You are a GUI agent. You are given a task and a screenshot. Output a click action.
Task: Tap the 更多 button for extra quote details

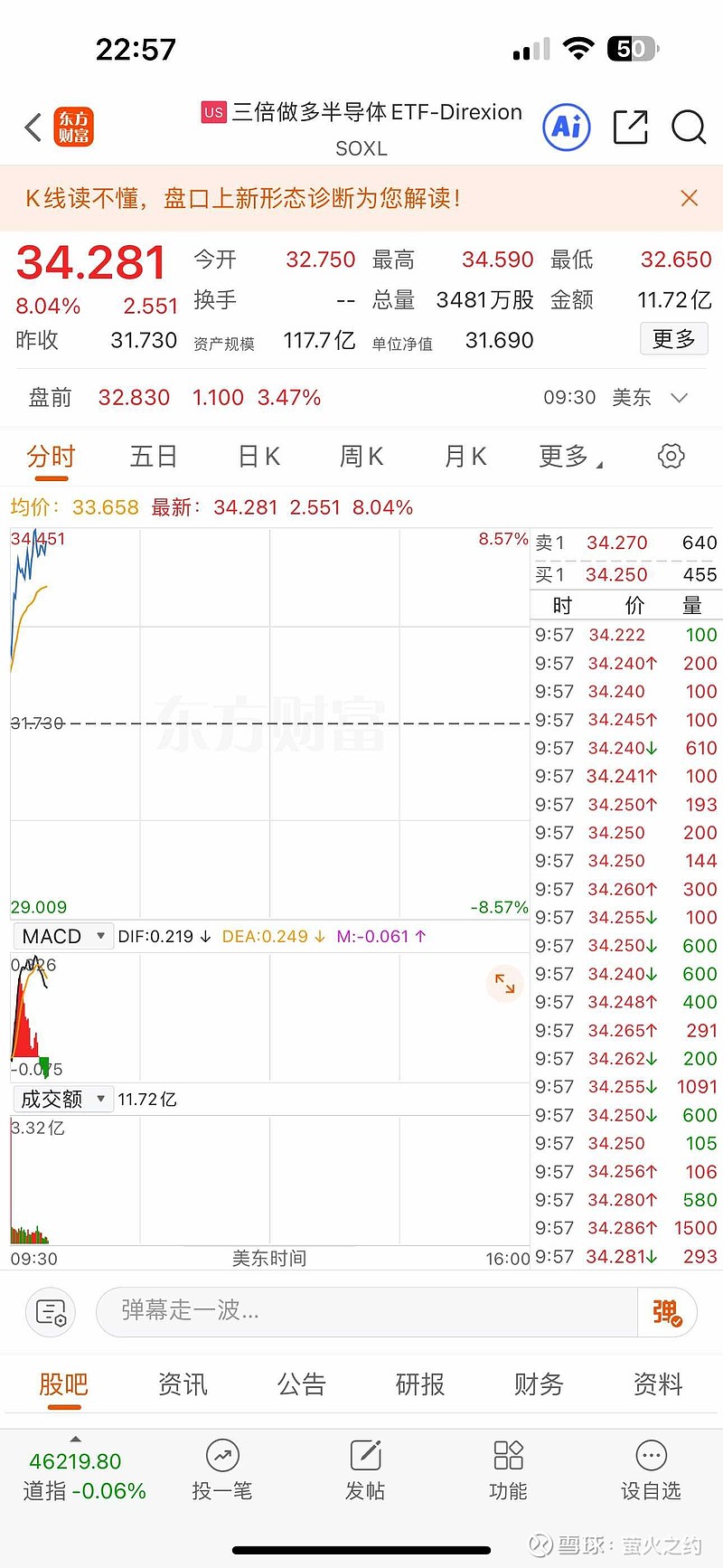673,339
